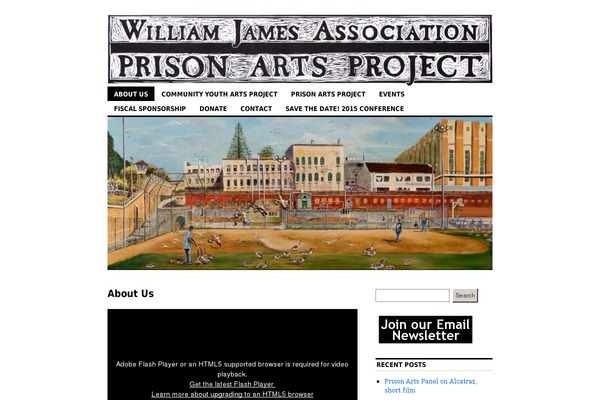Read the Prison Arts Panel on Alcatraz post
600x400 pixels.
(430, 381)
